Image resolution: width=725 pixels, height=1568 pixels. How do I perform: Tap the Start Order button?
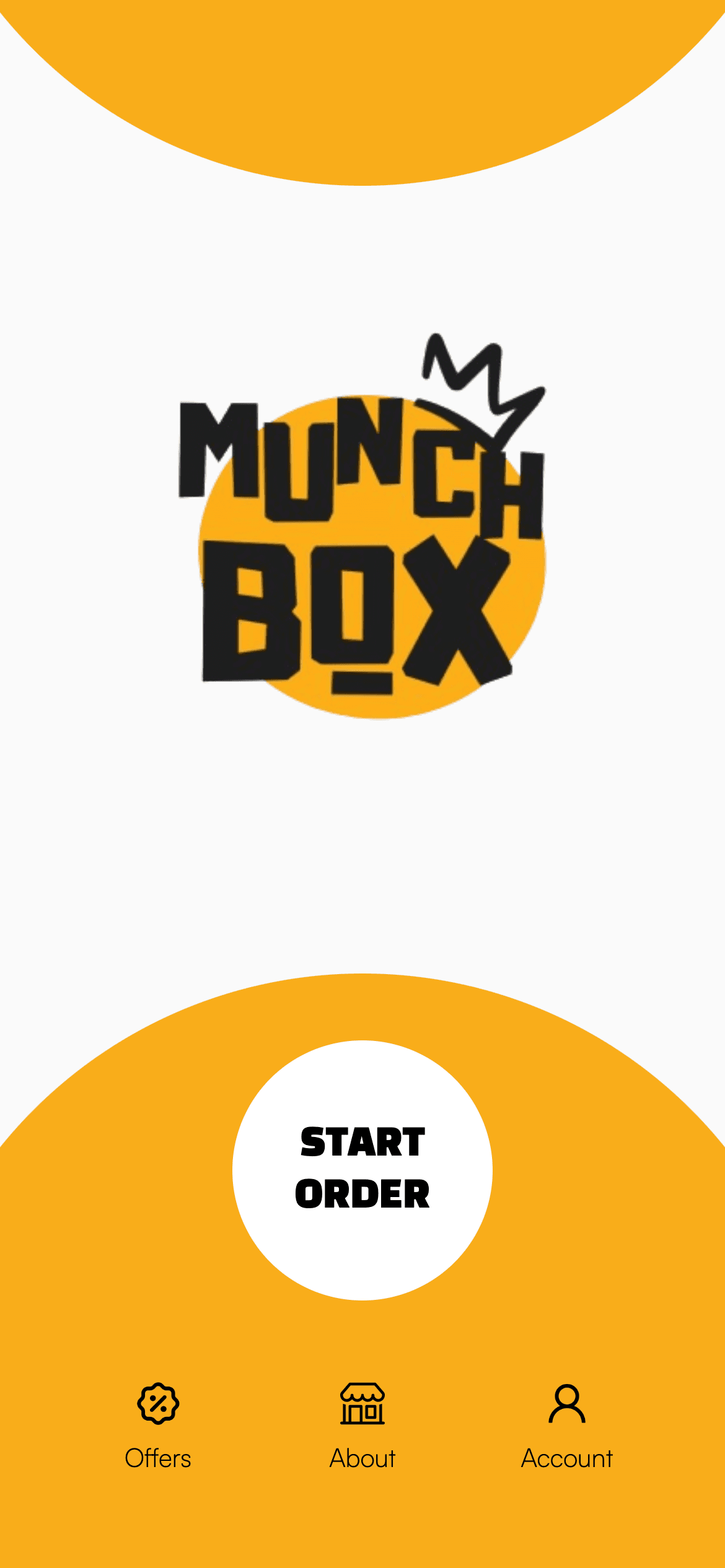362,1169
